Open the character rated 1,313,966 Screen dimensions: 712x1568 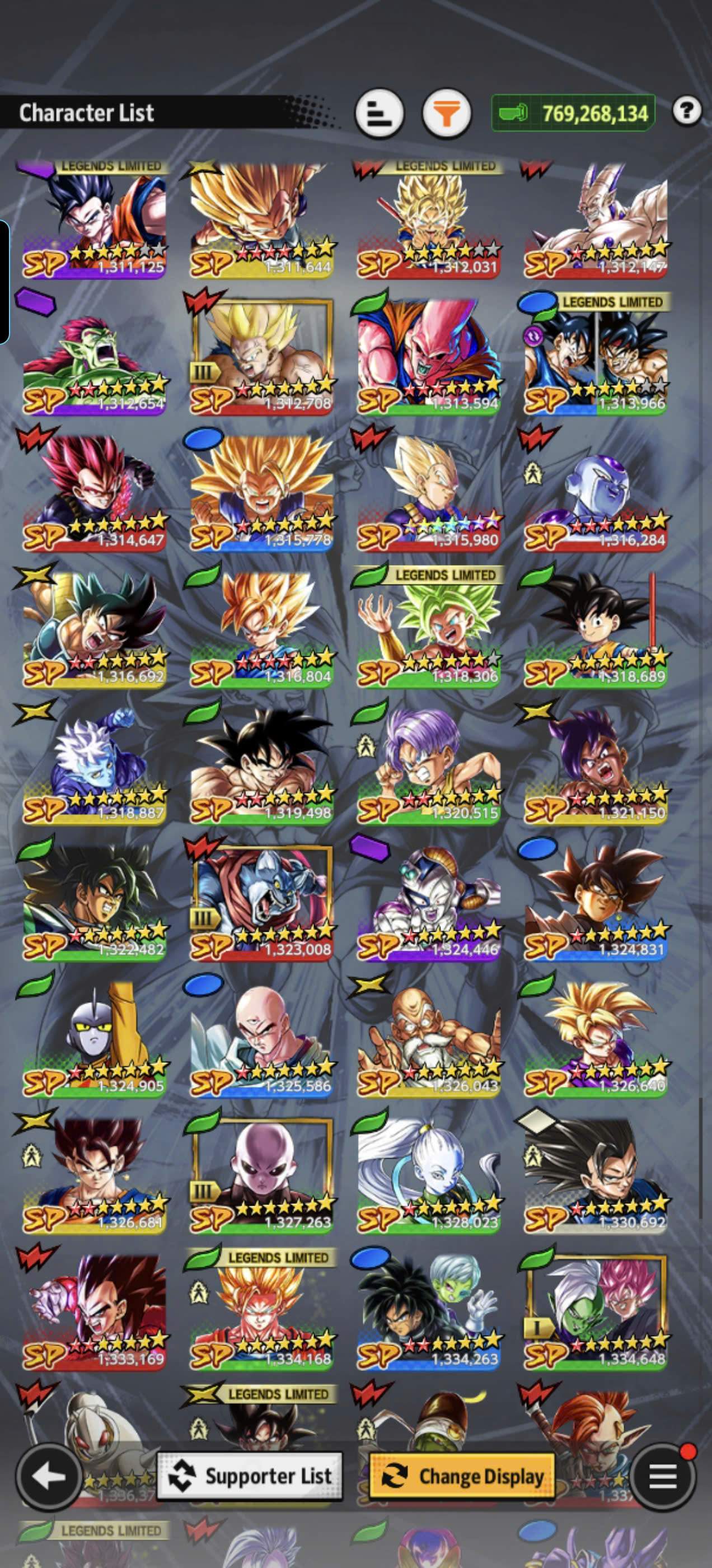click(595, 355)
